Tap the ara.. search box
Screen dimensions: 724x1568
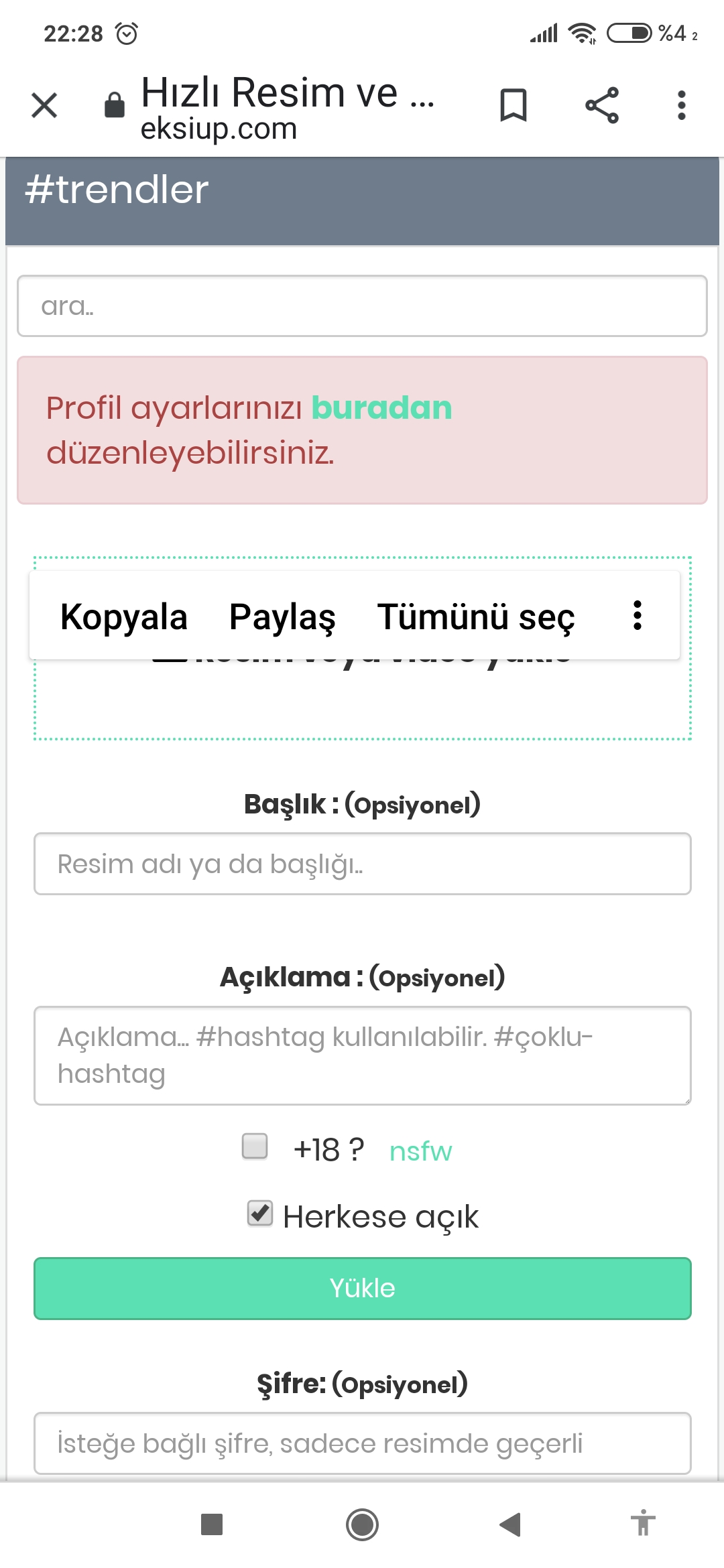tap(362, 306)
